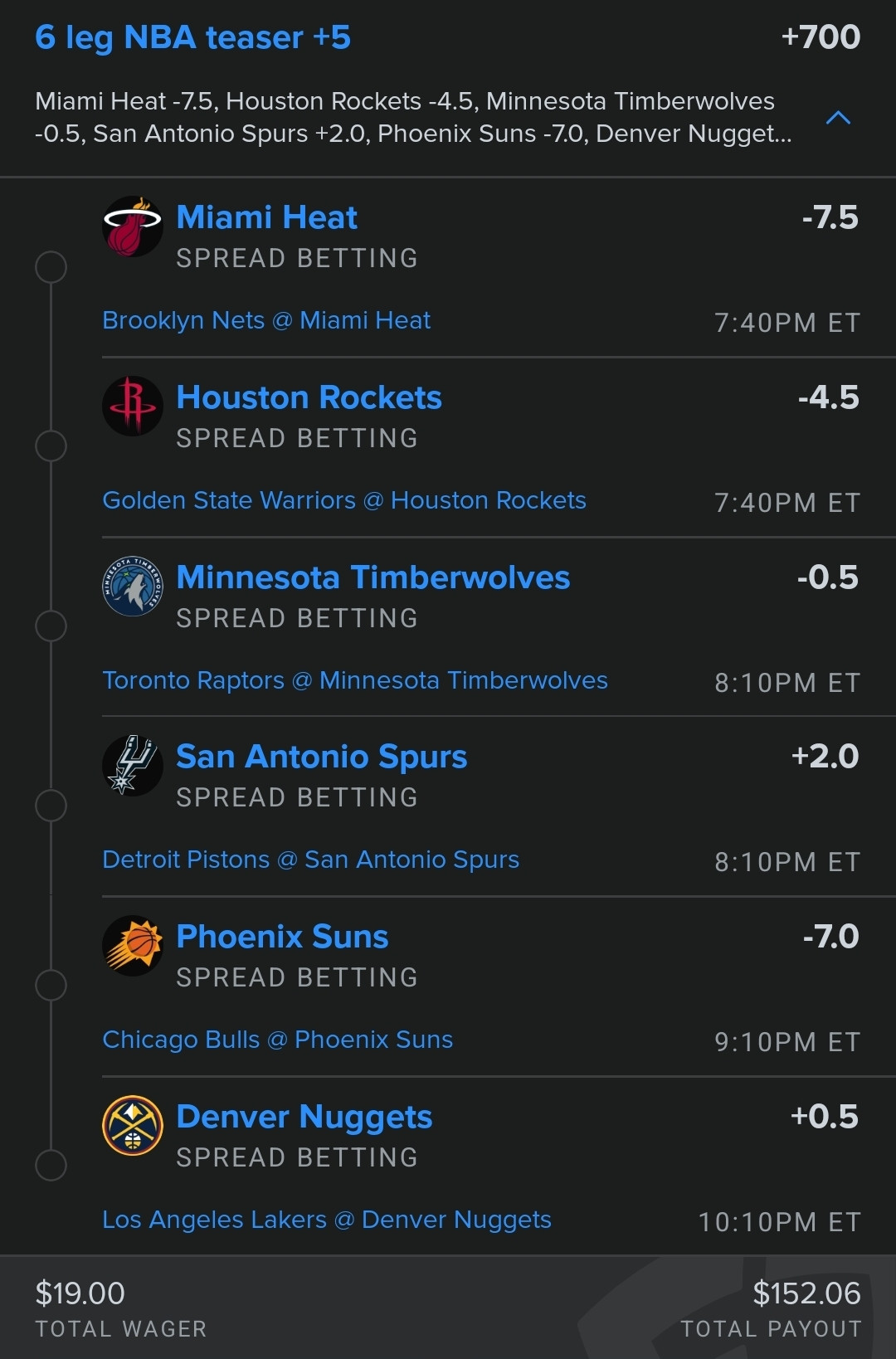Open Detroit Pistons @ San Antonio Spurs matchup
896x1359 pixels.
[x=310, y=860]
